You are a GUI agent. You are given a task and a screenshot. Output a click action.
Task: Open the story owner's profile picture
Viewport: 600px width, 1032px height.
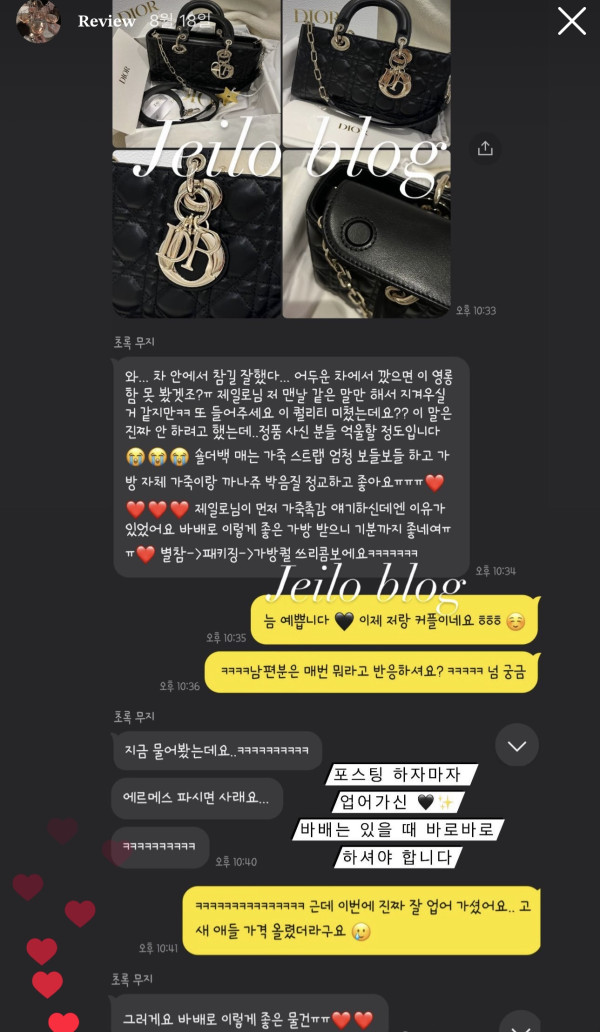pos(38,21)
